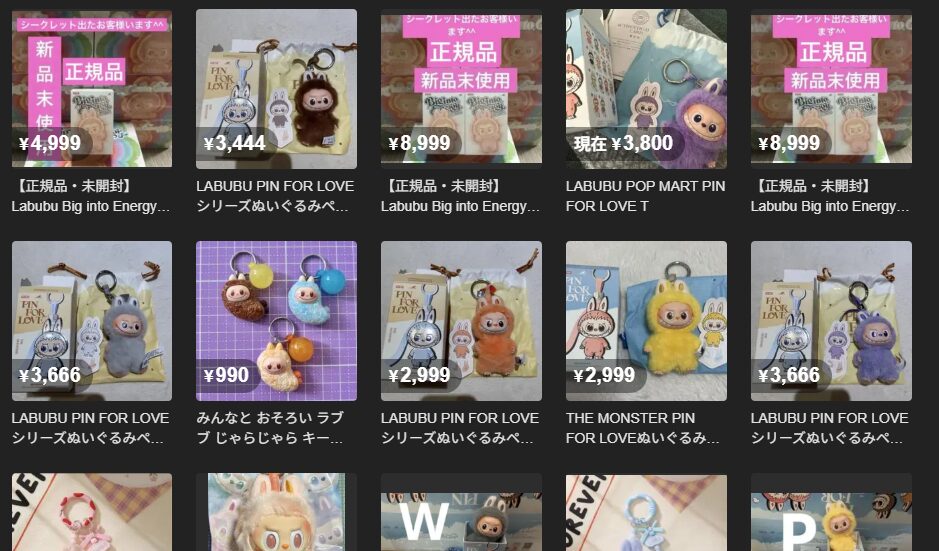View the ¥3,444 LABUBU PIN FOR LOVE item

point(276,89)
